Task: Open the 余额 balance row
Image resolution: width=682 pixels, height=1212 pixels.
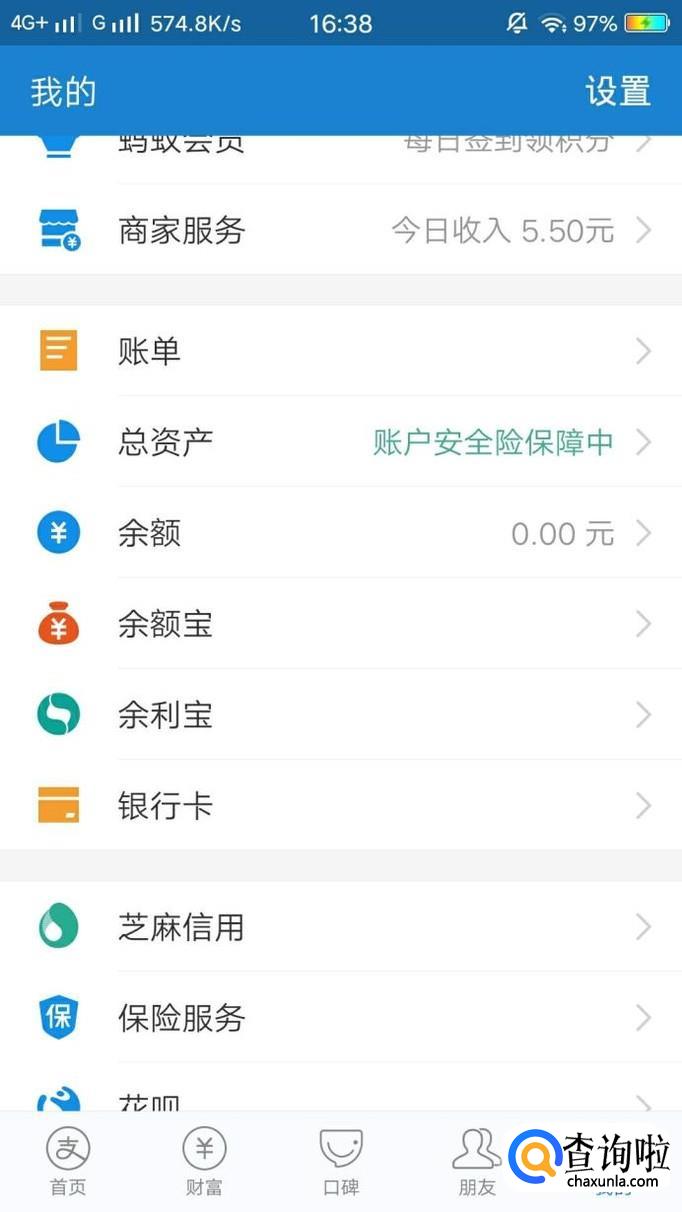Action: coord(340,533)
